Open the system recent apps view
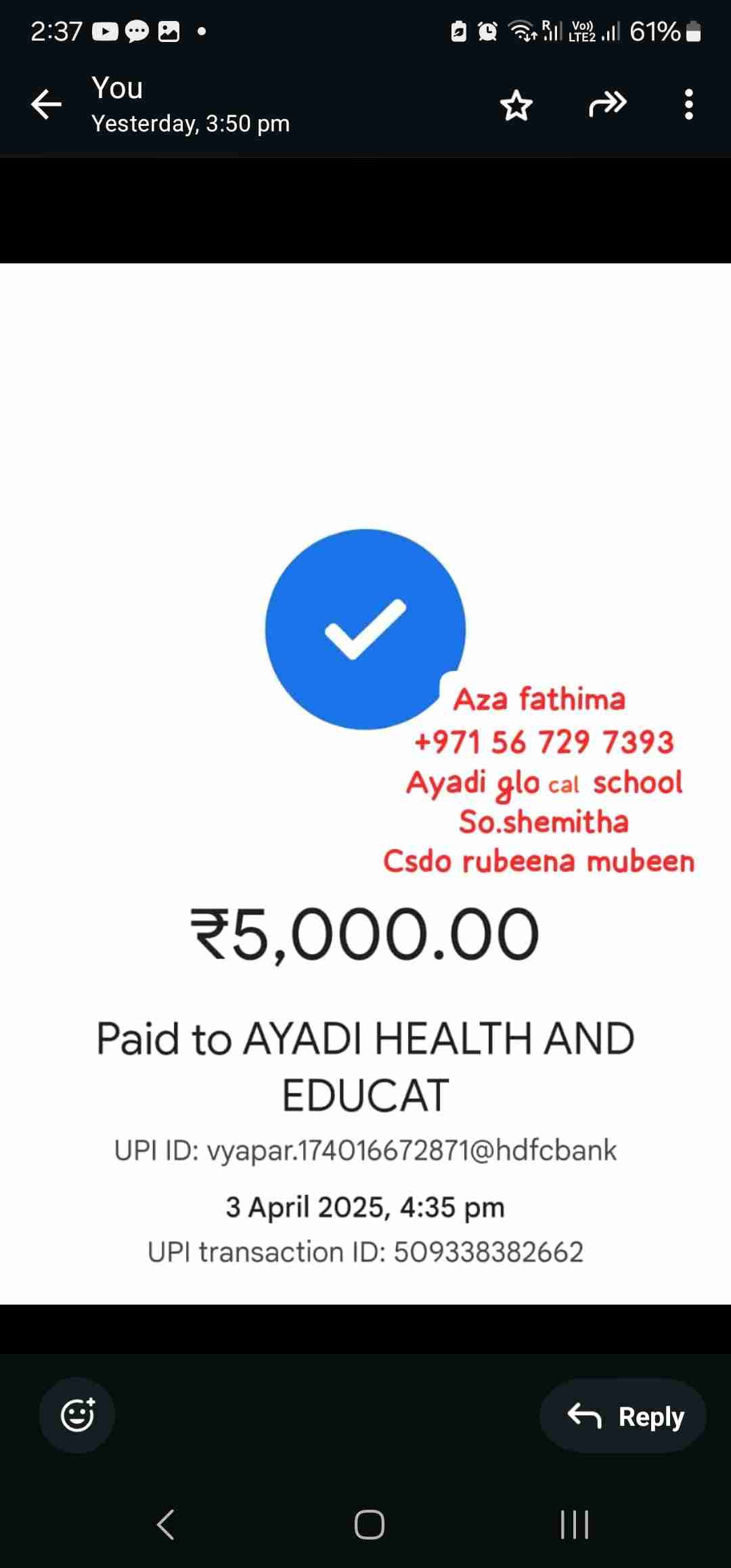Screen dimensions: 731x1568 point(574,1525)
